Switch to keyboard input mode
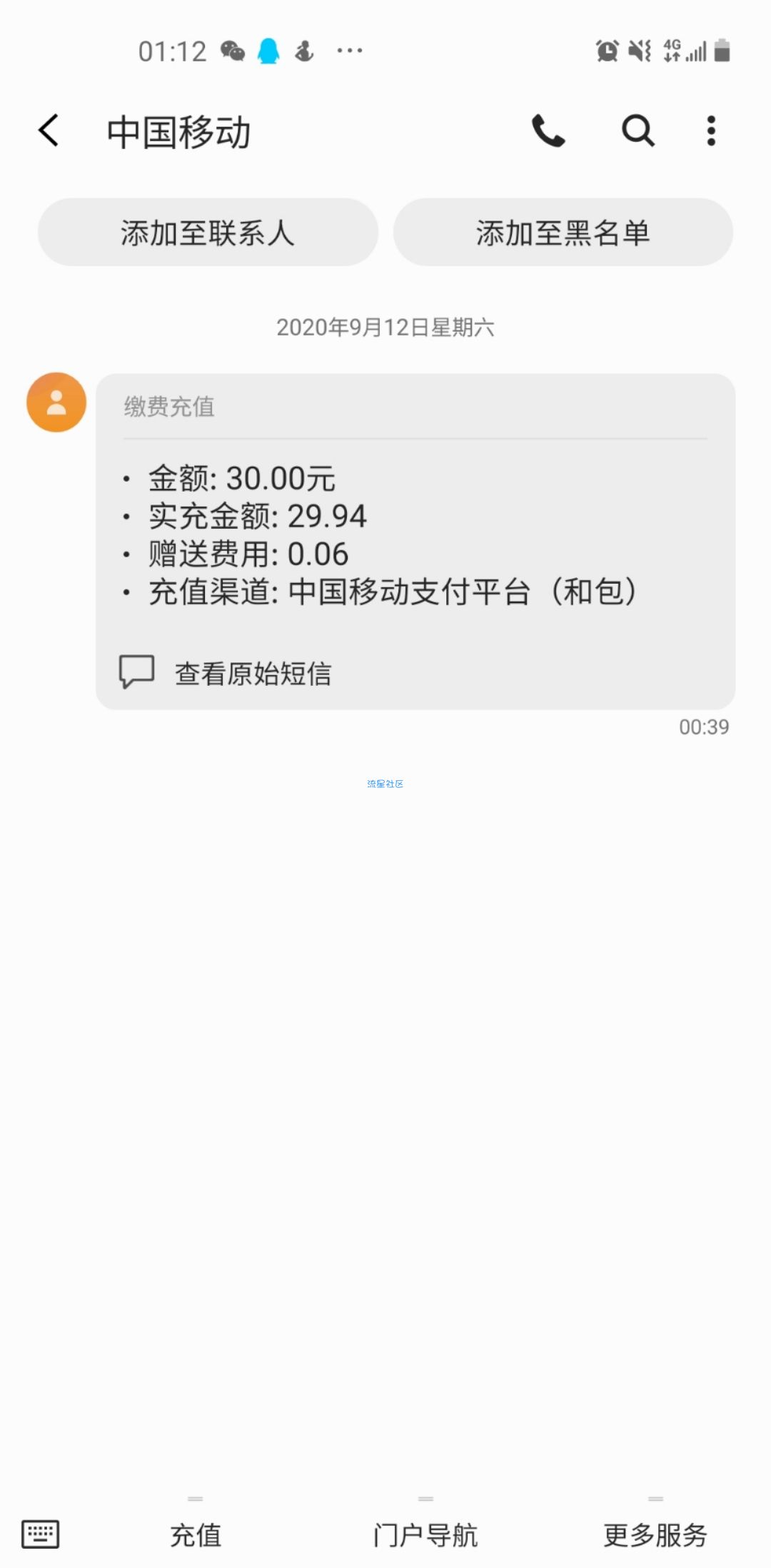Image resolution: width=771 pixels, height=1568 pixels. pos(41,1534)
